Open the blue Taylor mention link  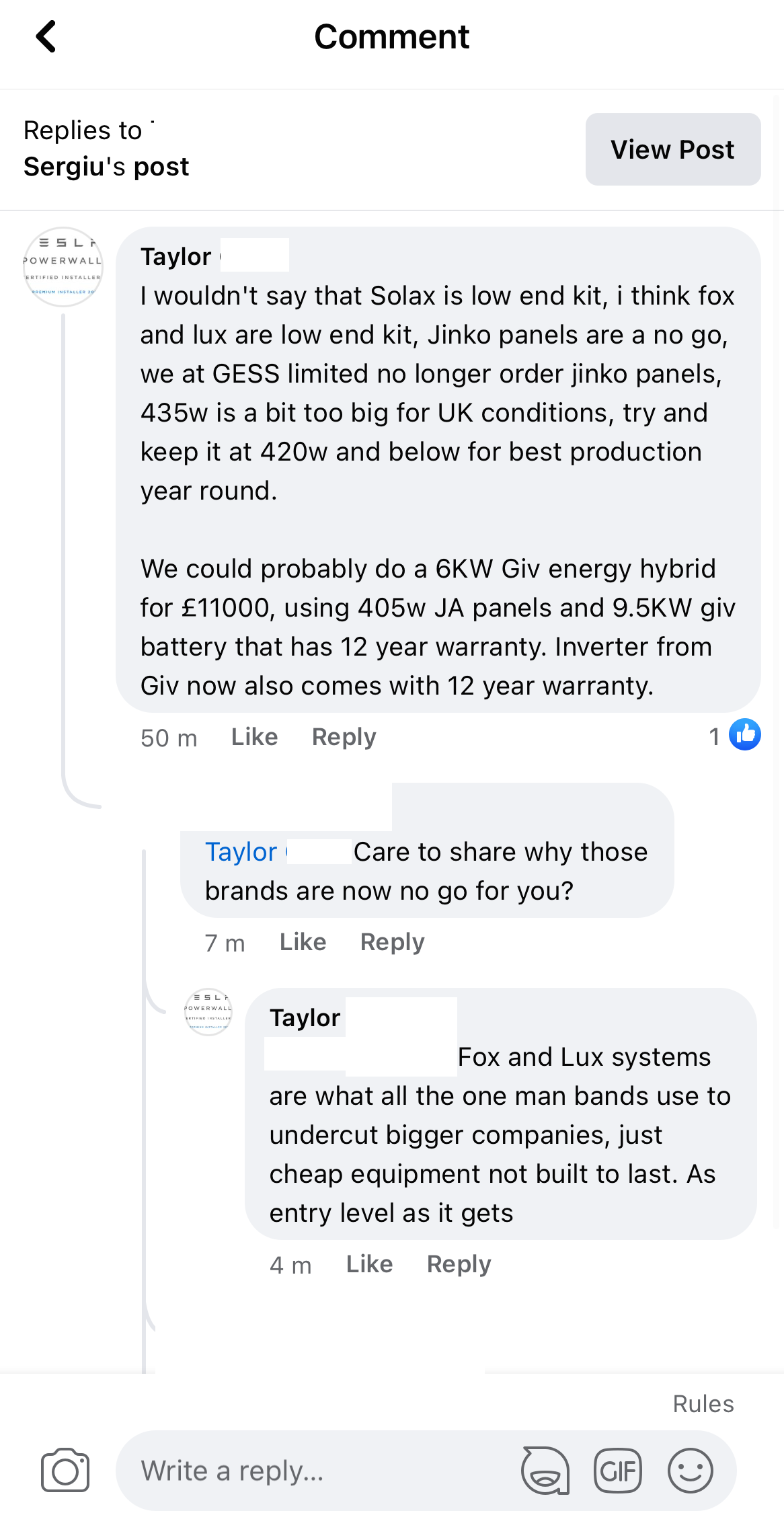click(241, 852)
